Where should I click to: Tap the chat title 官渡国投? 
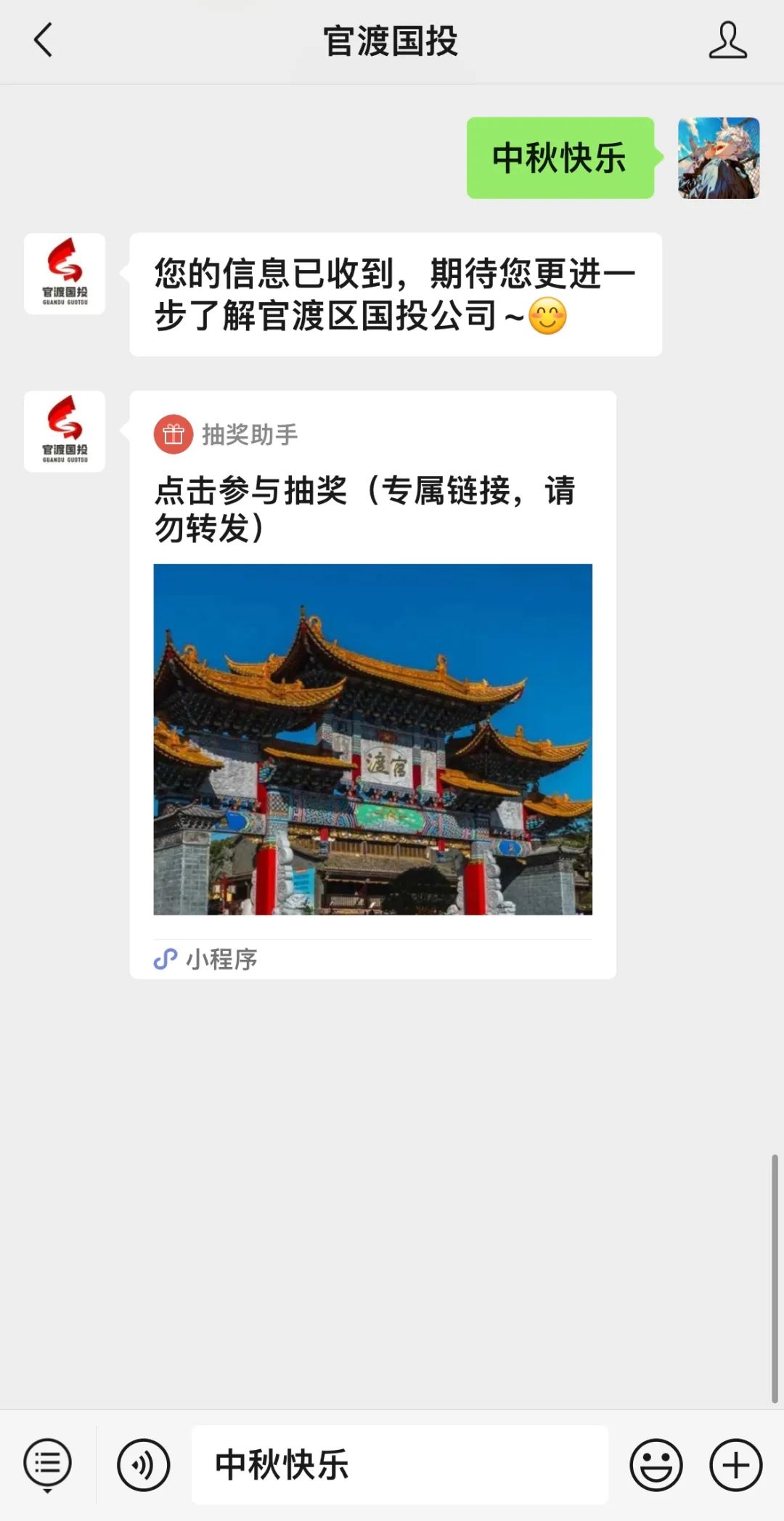pos(391,41)
